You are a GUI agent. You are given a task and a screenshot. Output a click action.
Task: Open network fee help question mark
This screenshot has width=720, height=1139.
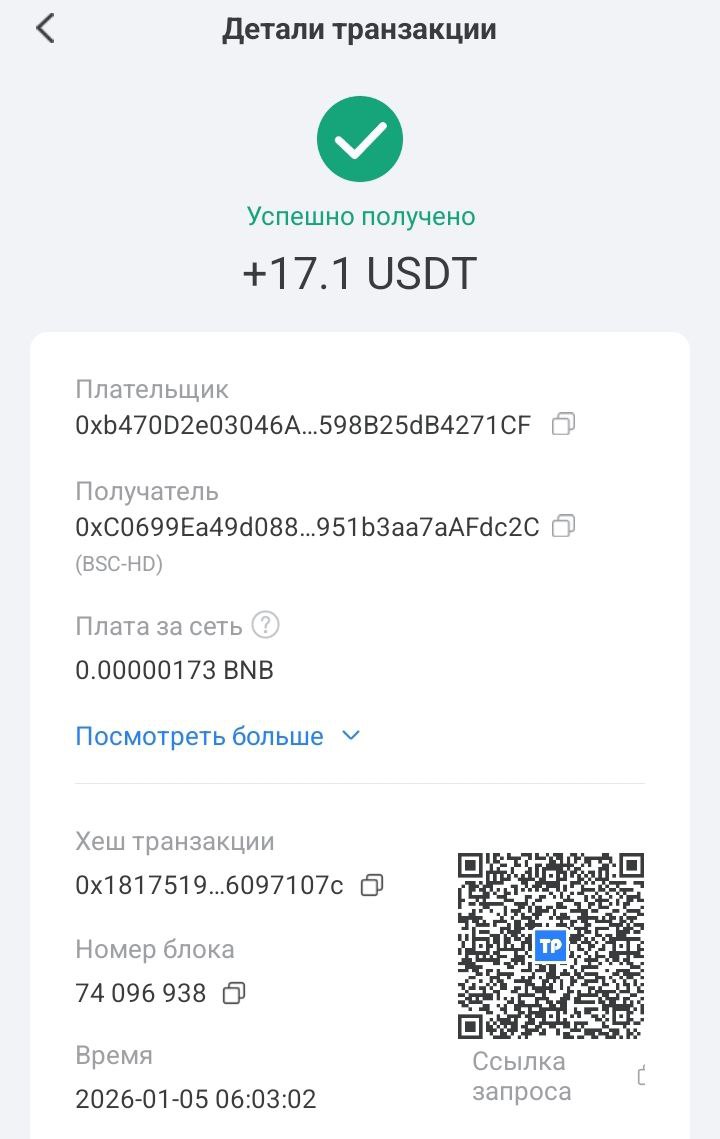tap(265, 626)
